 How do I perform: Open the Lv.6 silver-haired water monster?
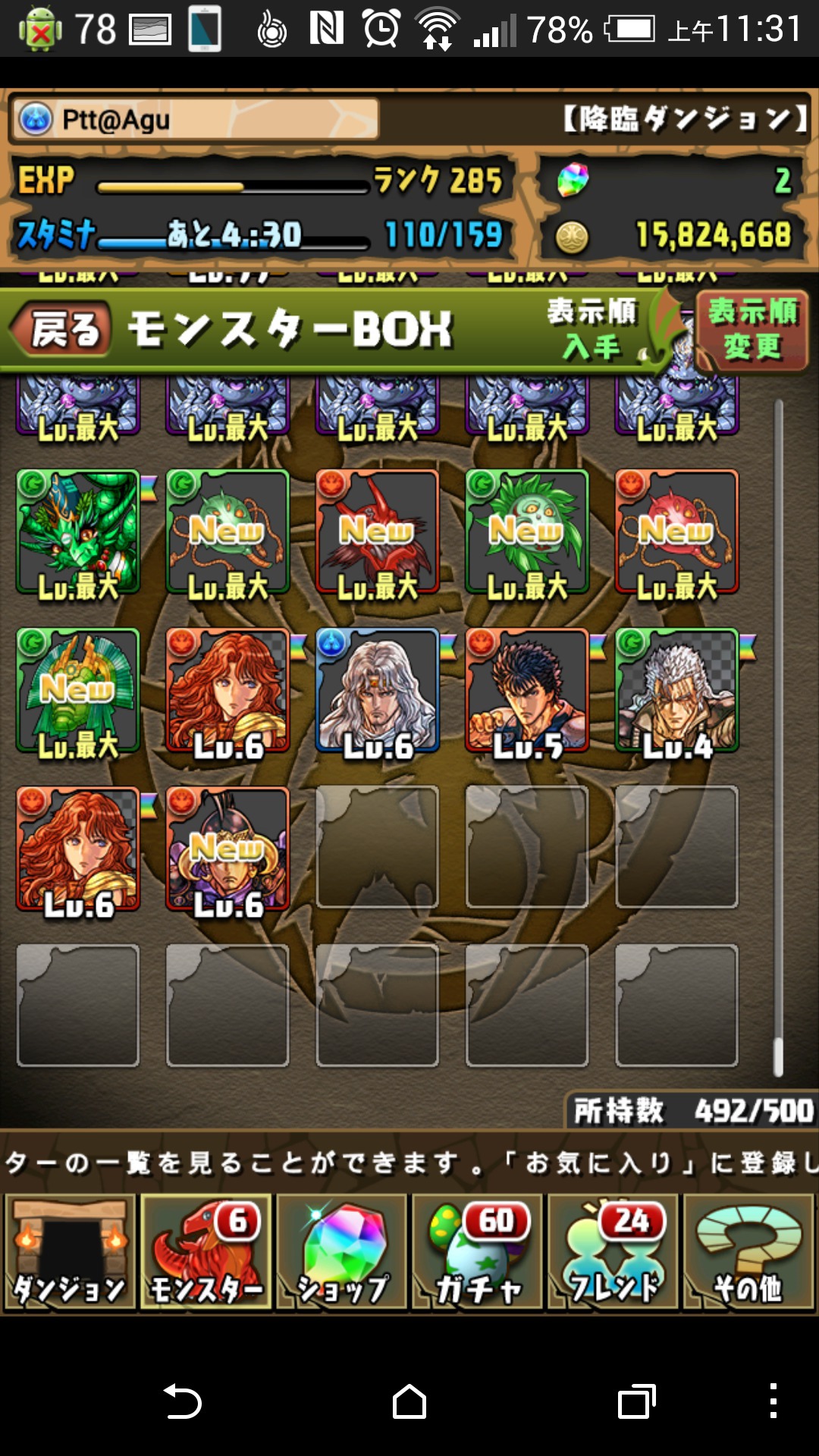click(378, 690)
